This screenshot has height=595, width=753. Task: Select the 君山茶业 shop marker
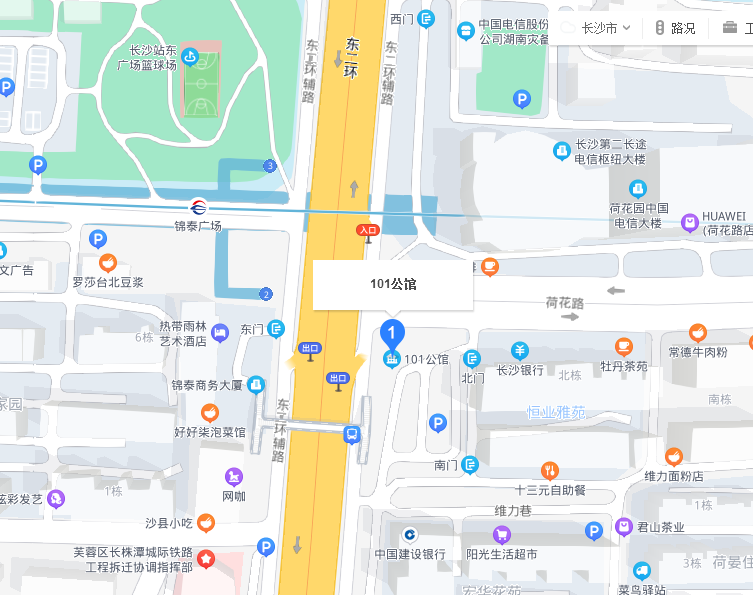pos(624,526)
